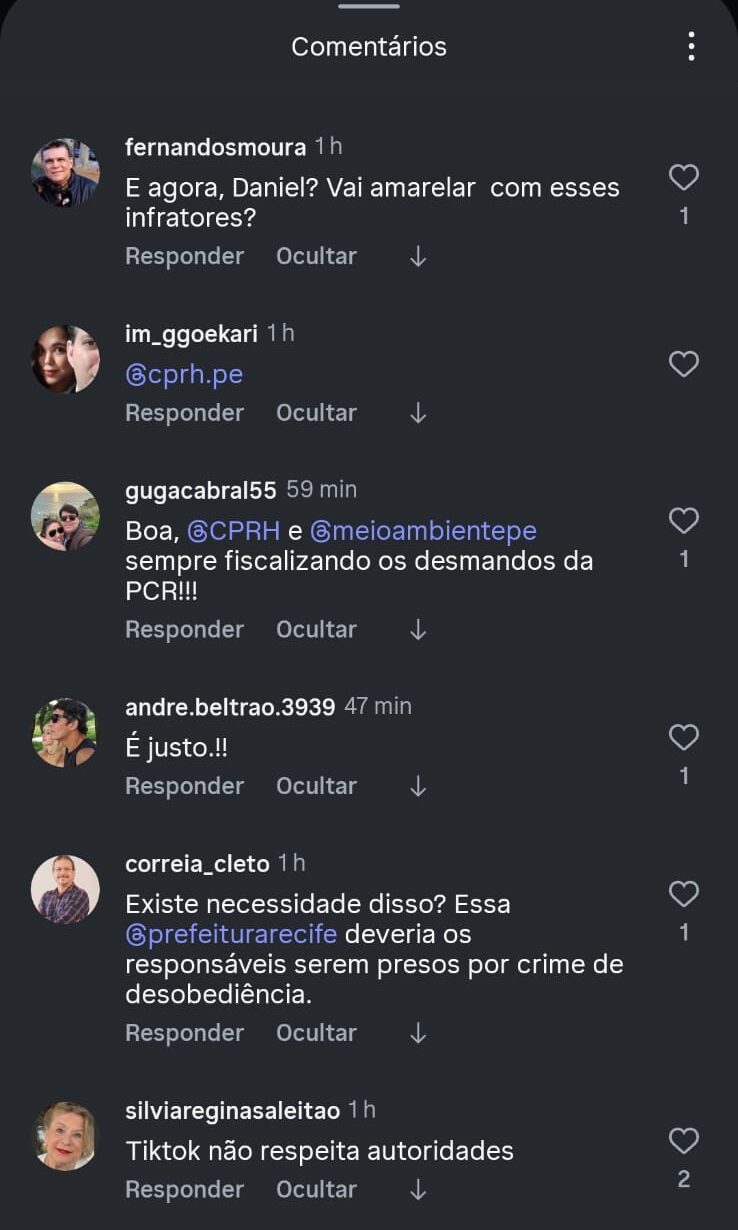Reply to gugacabral55's comment
Screen dimensions: 738x1230
184,629
